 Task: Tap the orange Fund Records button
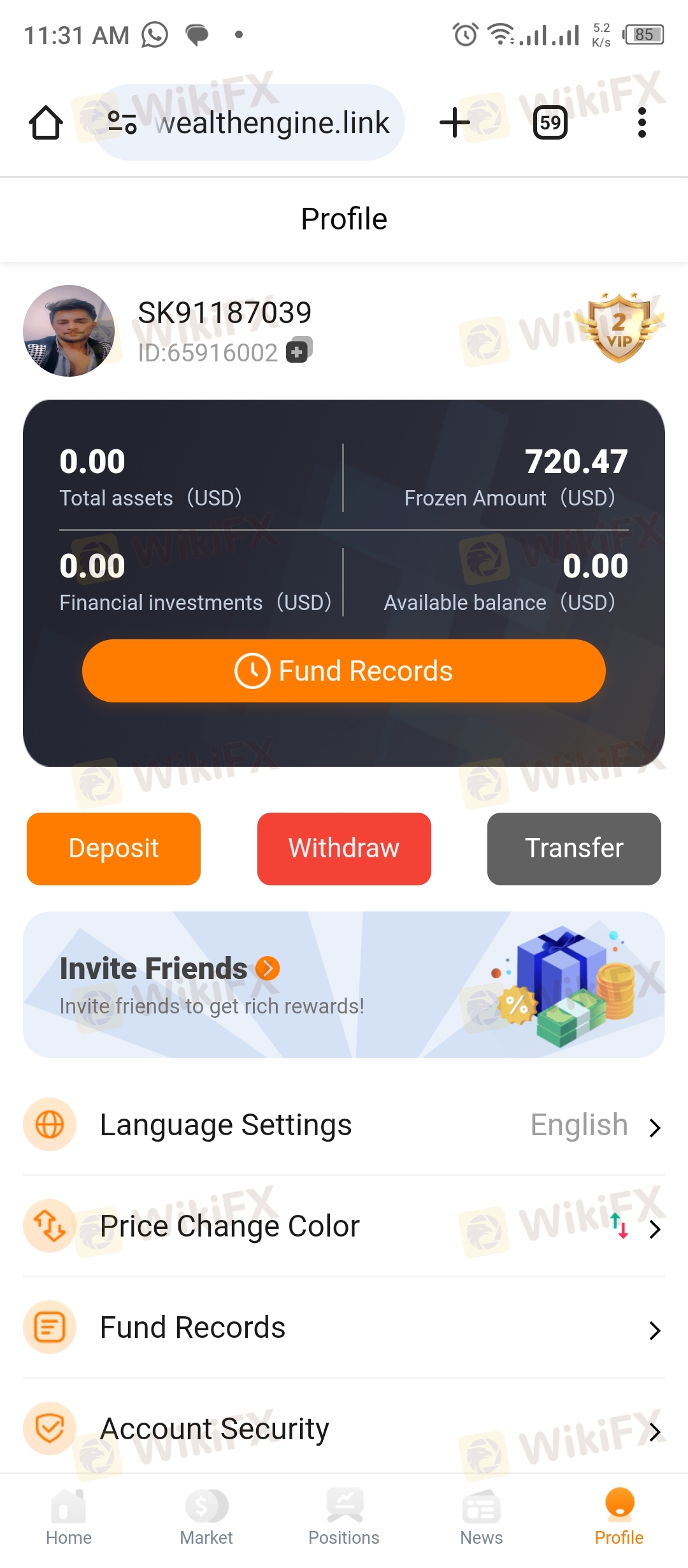click(x=344, y=671)
